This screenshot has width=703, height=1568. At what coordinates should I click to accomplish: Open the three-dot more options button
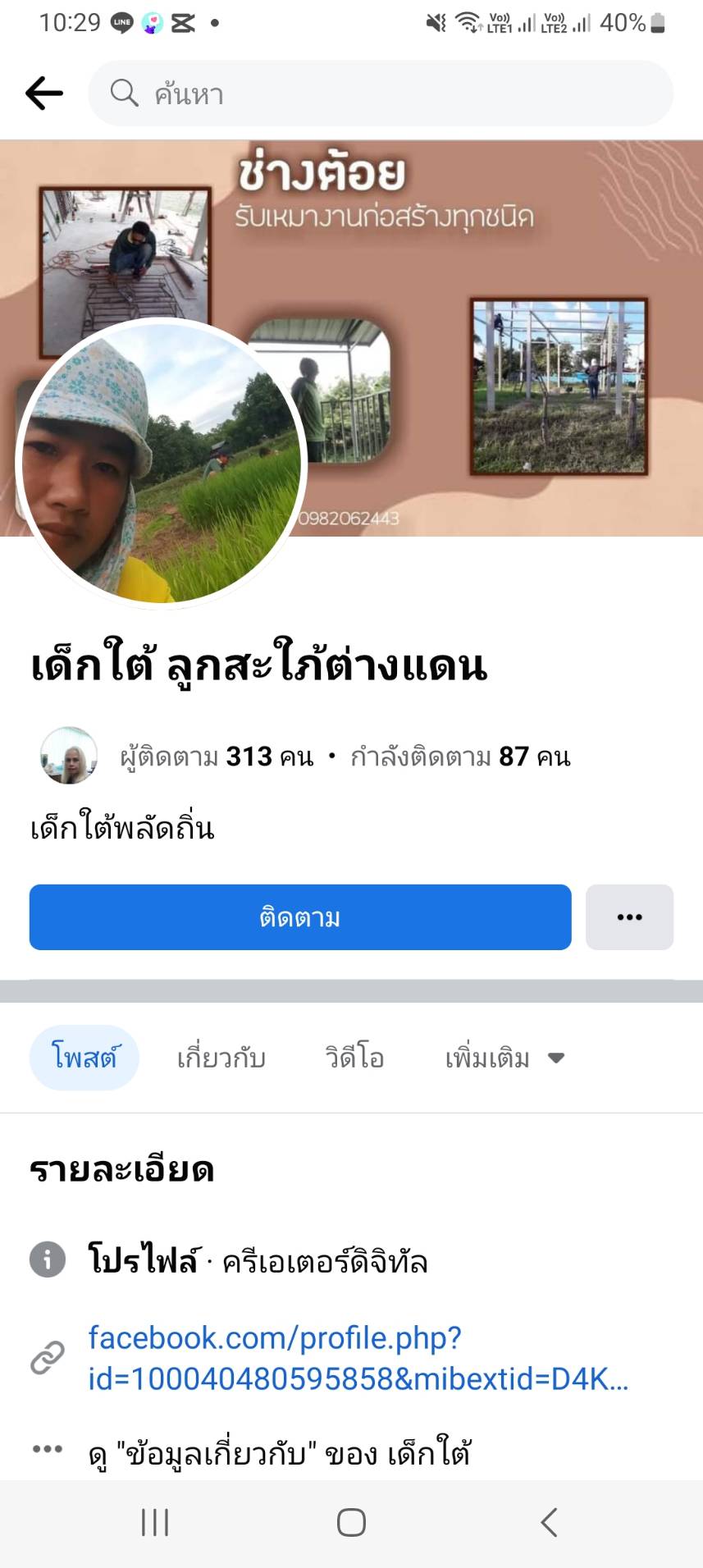pyautogui.click(x=629, y=917)
